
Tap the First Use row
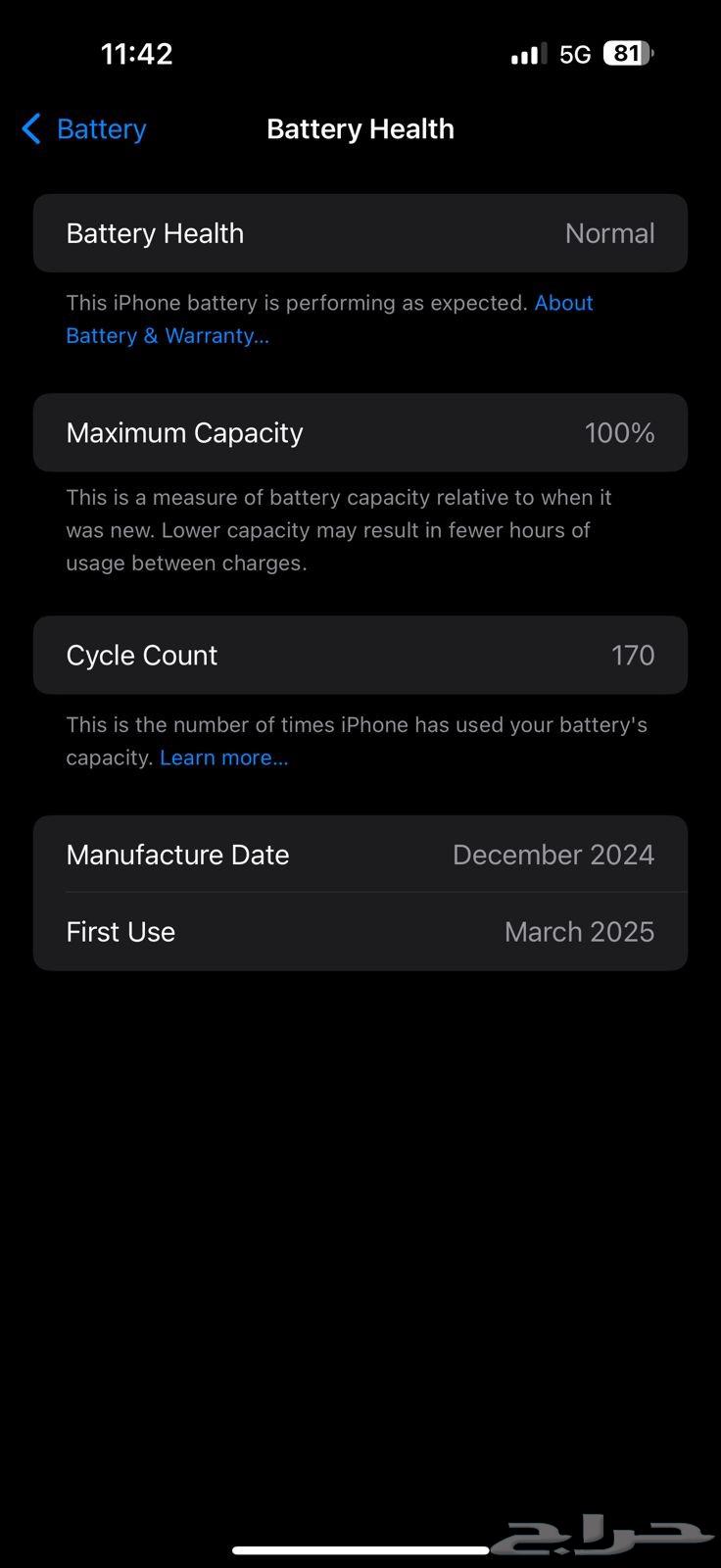(x=360, y=931)
